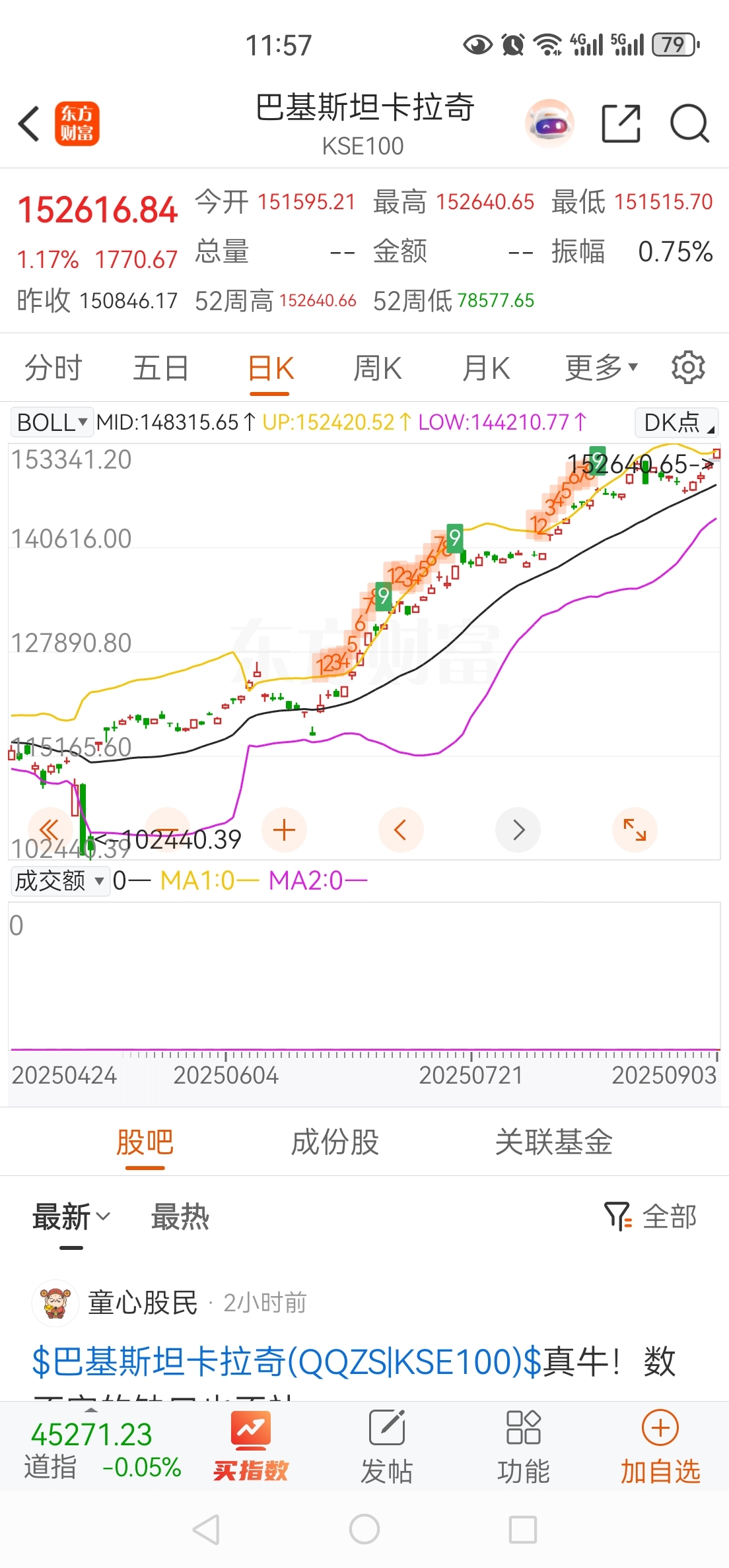Switch to the 成份股 tab

[335, 1142]
